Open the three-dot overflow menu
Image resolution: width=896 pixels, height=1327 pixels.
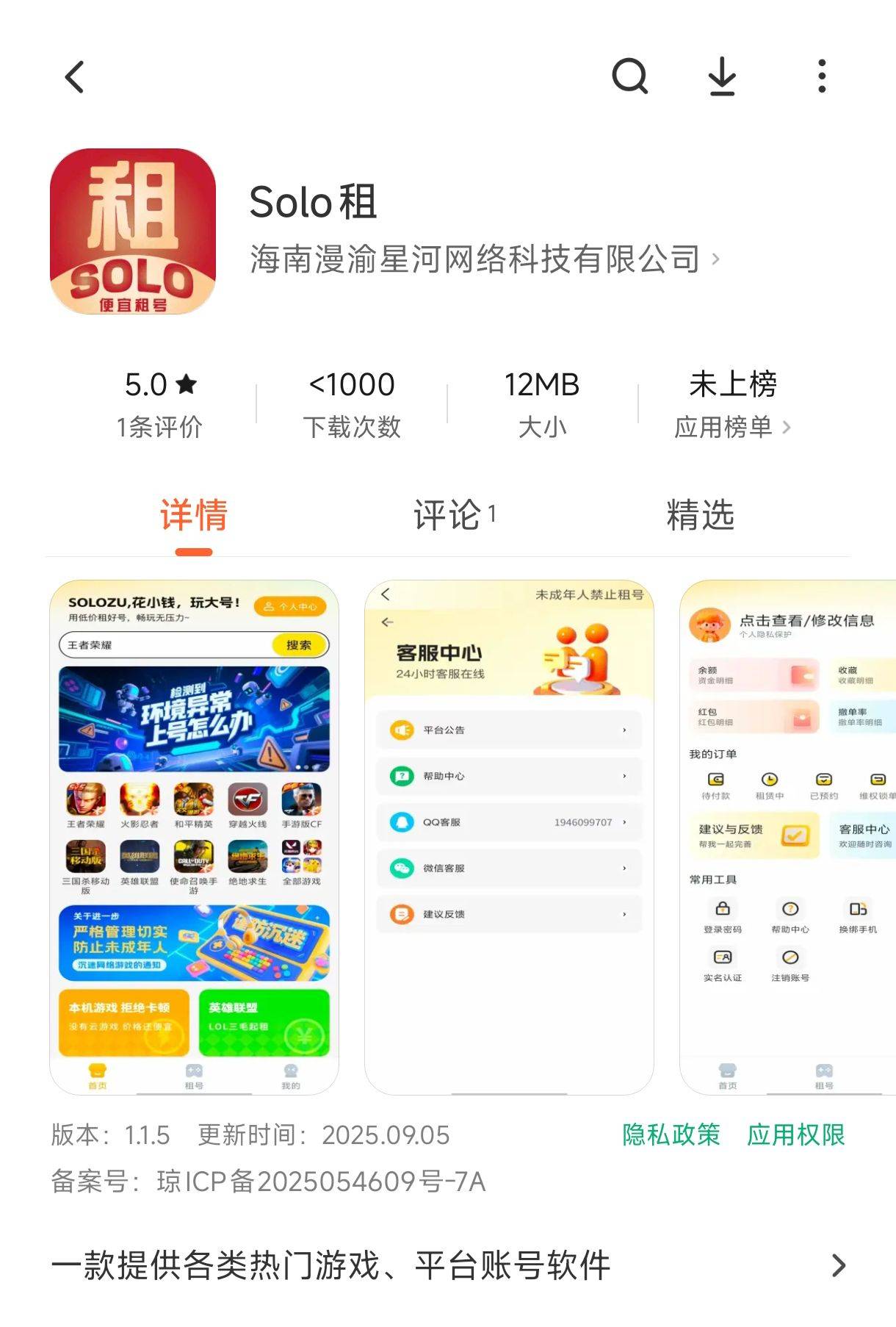pos(822,76)
